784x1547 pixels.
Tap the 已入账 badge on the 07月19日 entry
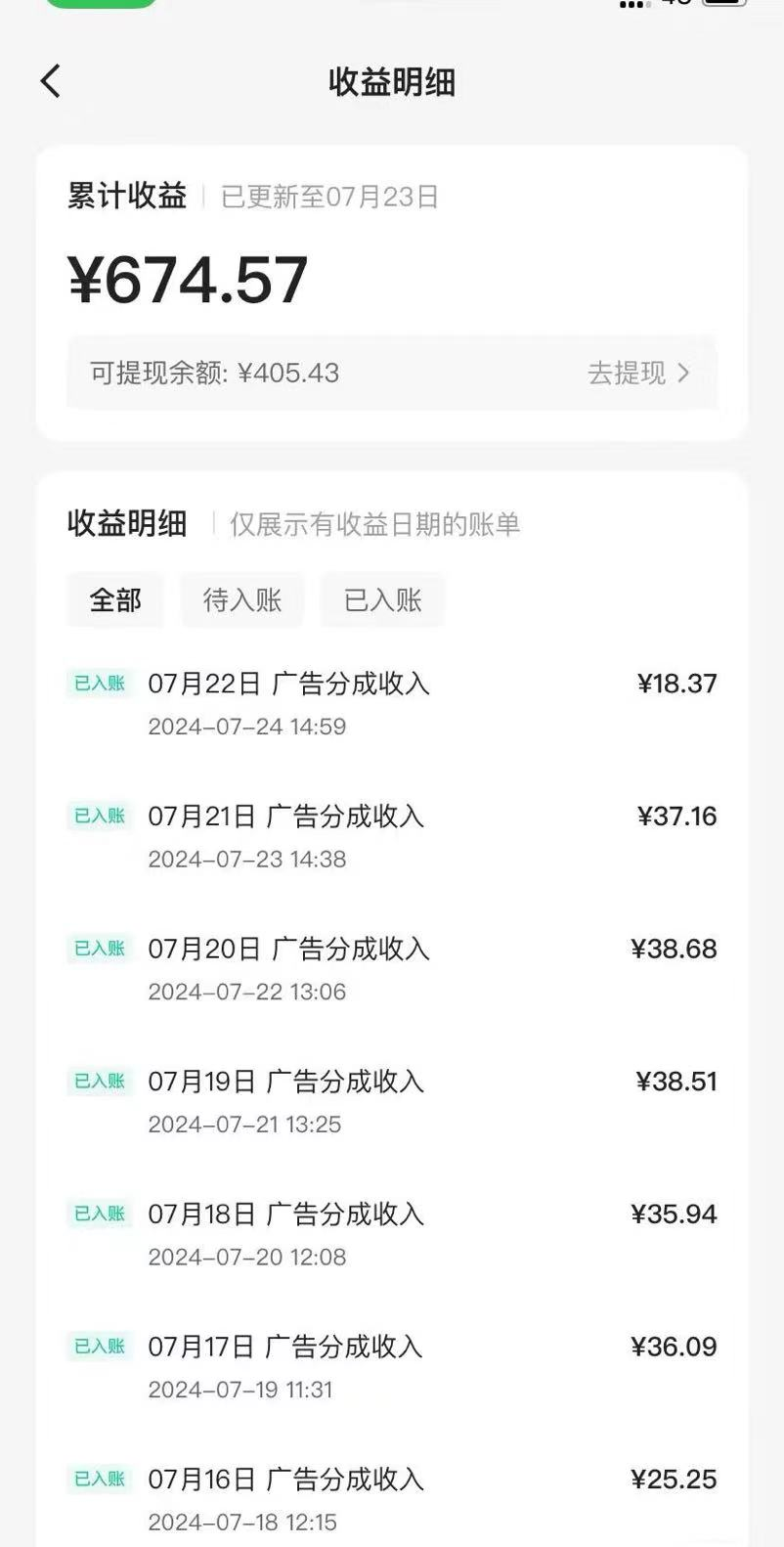(x=98, y=1082)
